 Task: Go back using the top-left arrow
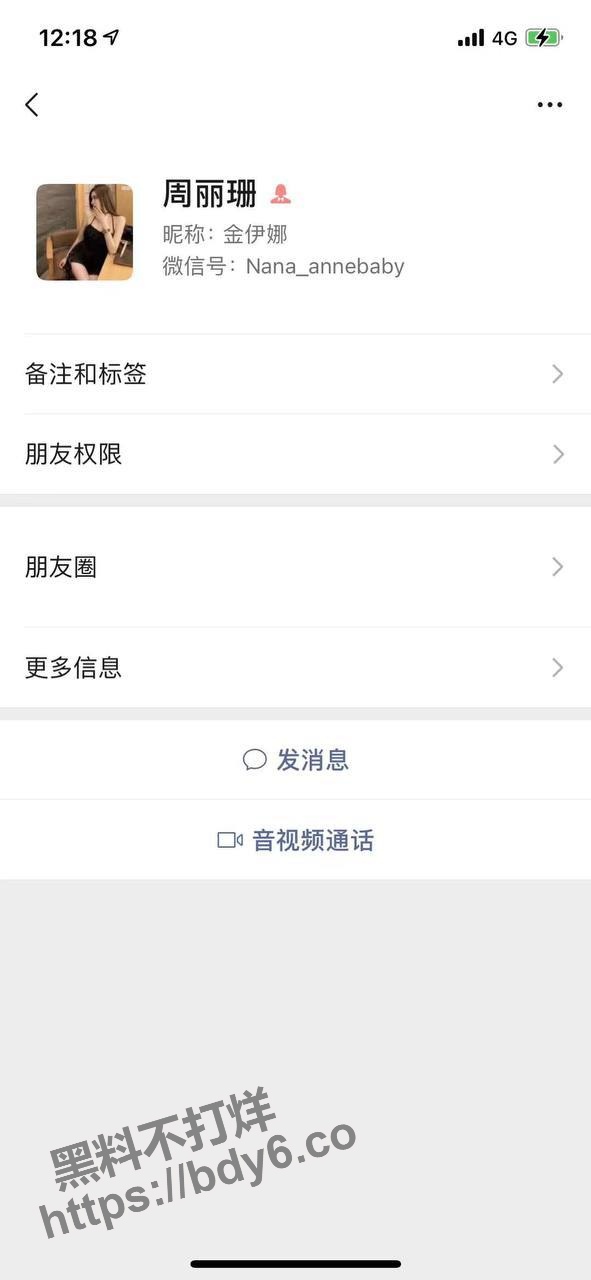[x=32, y=104]
